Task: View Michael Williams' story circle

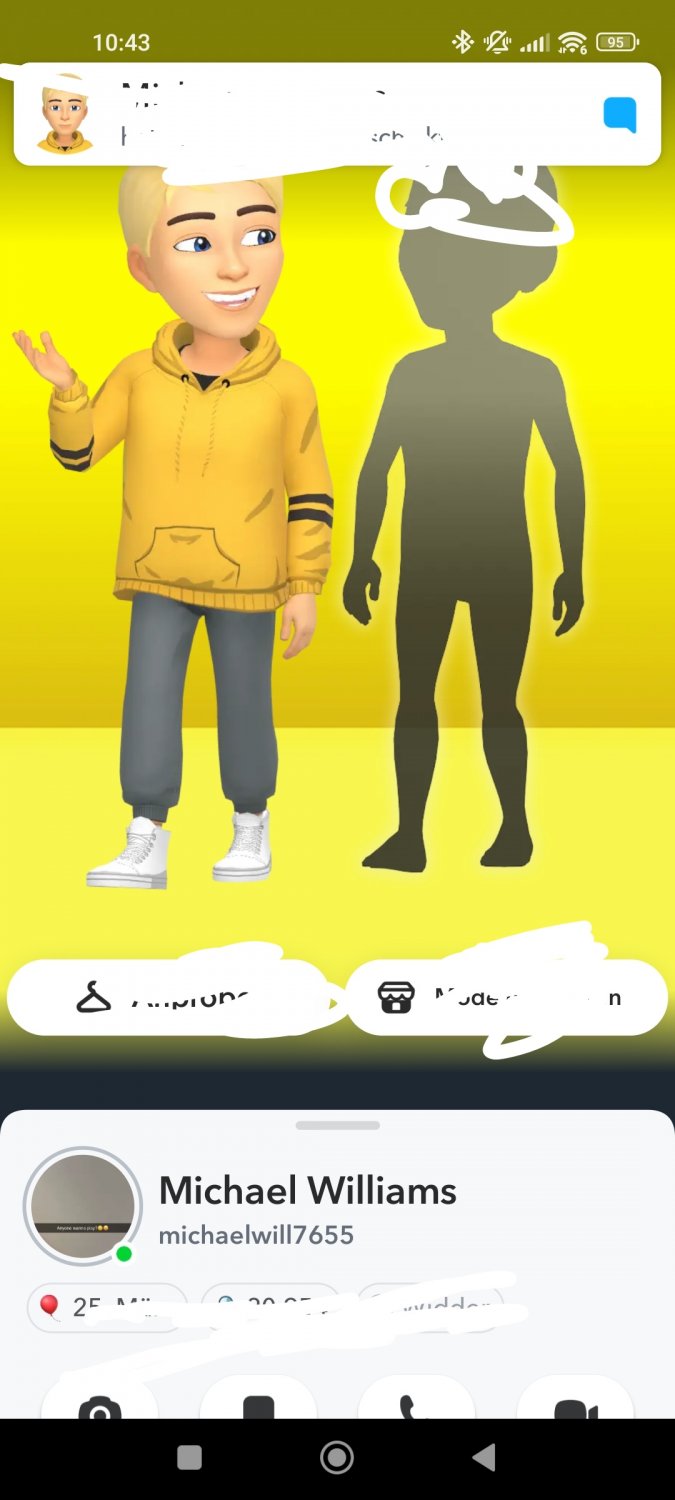Action: pyautogui.click(x=83, y=1206)
